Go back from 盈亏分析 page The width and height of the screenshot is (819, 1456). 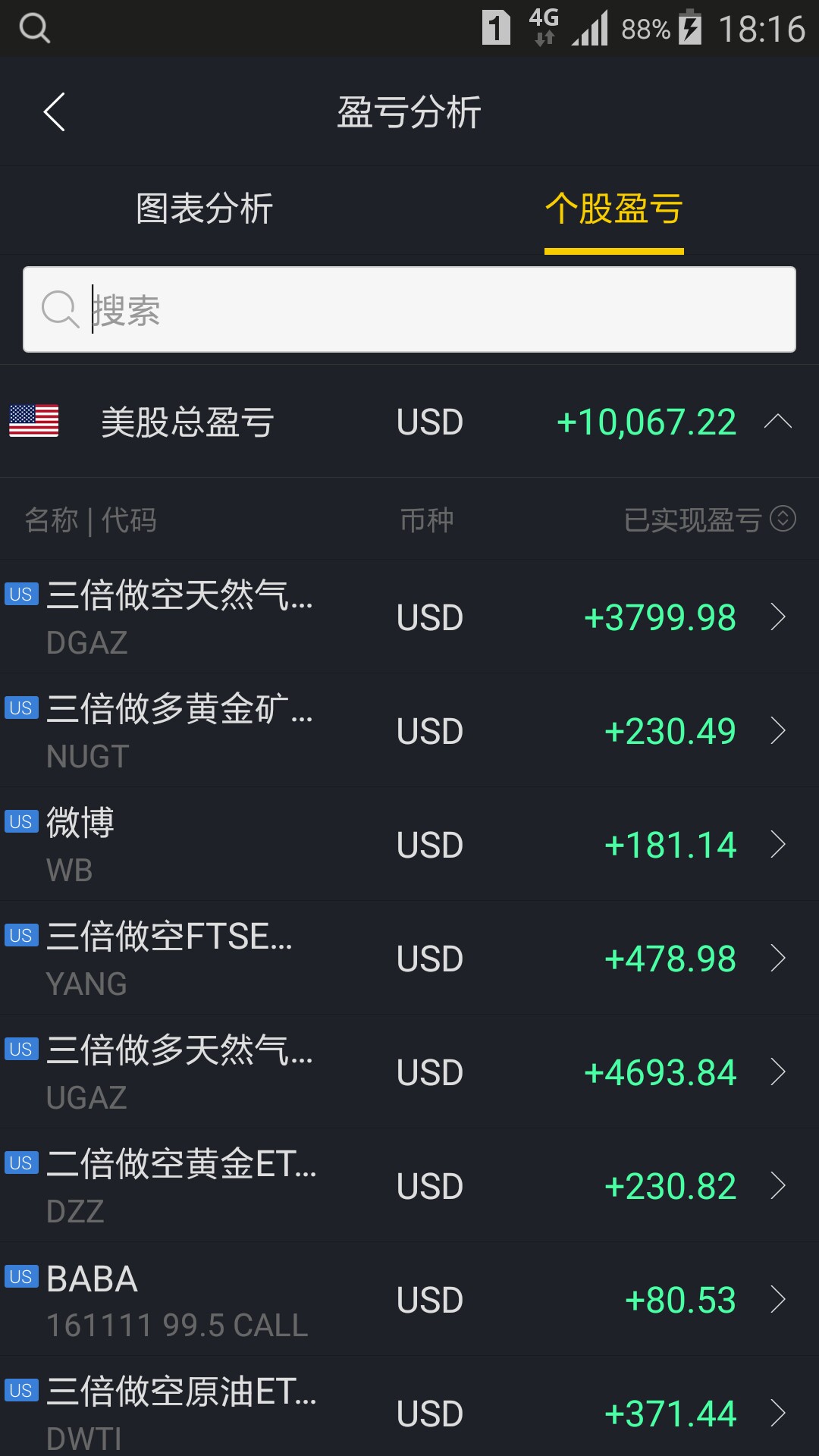[x=54, y=112]
